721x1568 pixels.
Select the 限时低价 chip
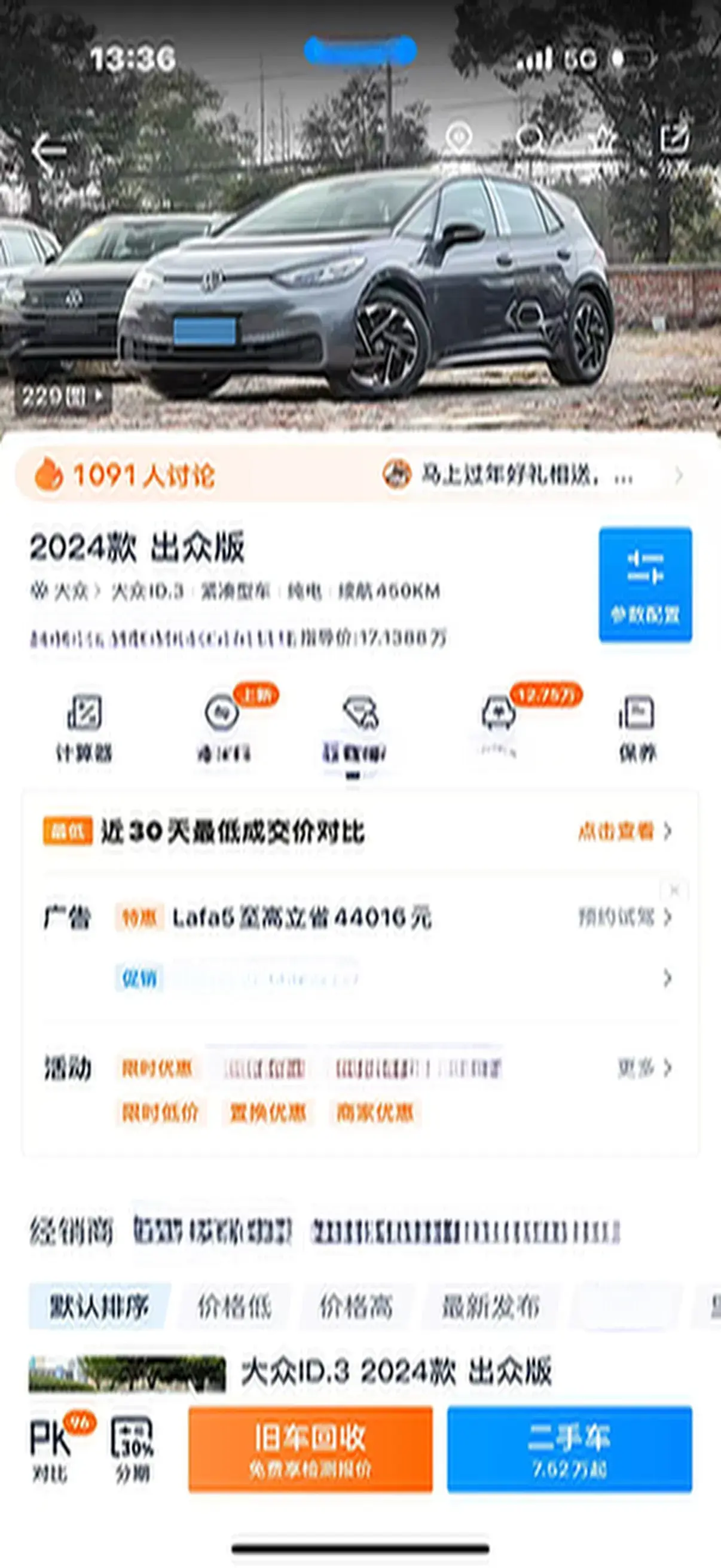[x=160, y=1114]
